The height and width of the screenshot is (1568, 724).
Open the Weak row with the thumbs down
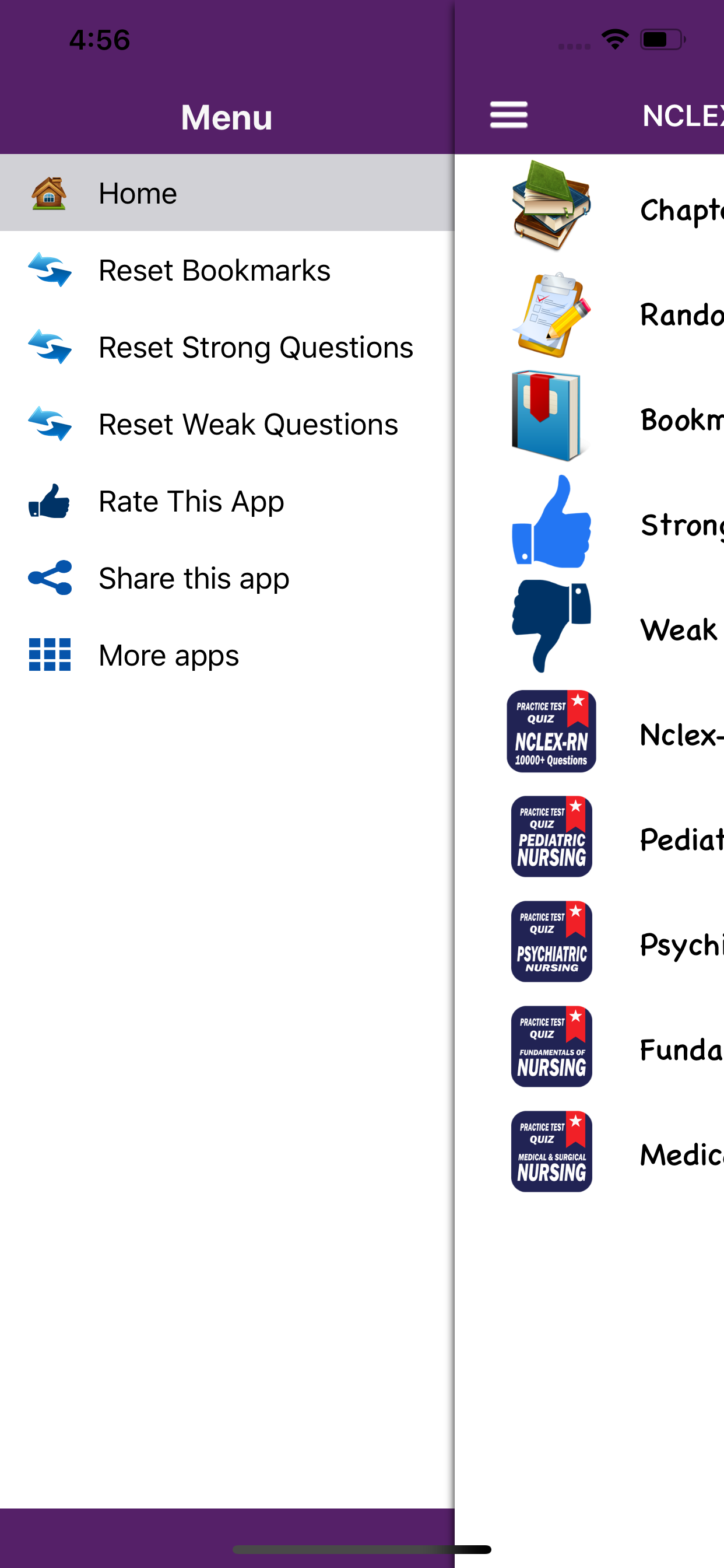pos(589,628)
